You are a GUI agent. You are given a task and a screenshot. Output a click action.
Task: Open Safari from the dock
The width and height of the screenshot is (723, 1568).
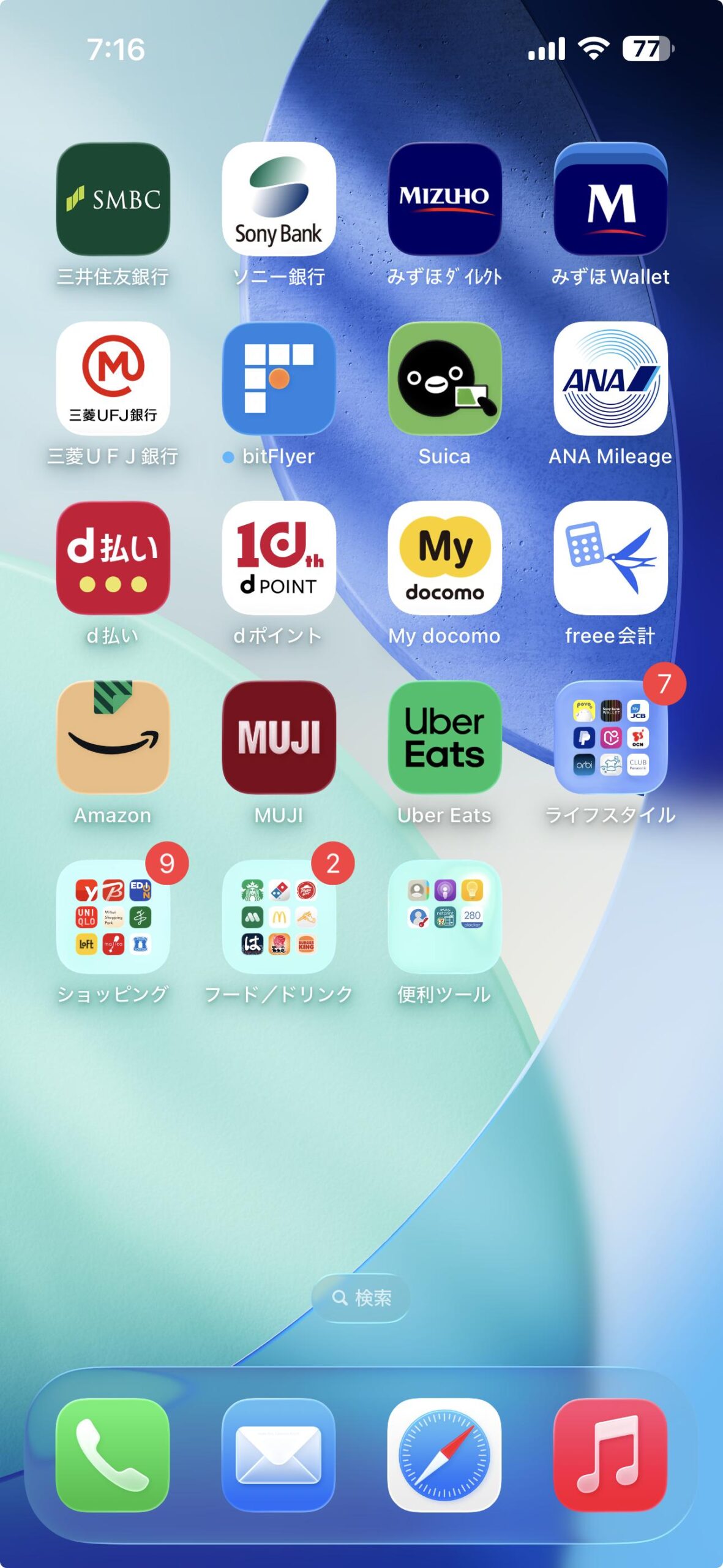pyautogui.click(x=444, y=1455)
